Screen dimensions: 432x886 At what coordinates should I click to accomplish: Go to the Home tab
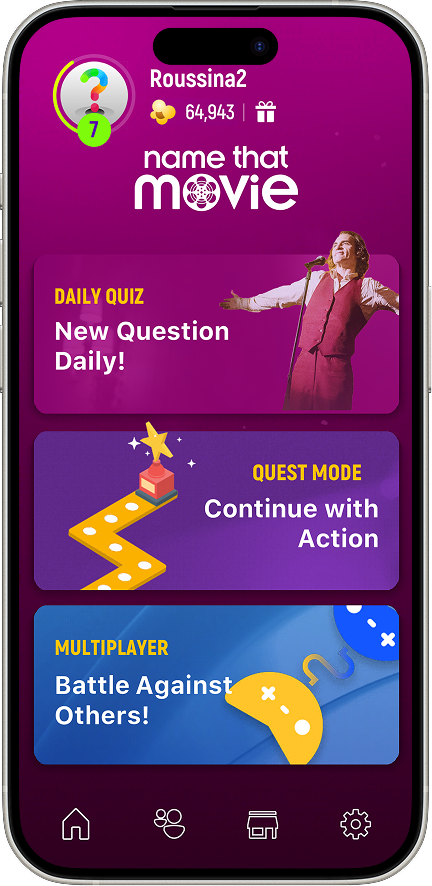[x=76, y=824]
